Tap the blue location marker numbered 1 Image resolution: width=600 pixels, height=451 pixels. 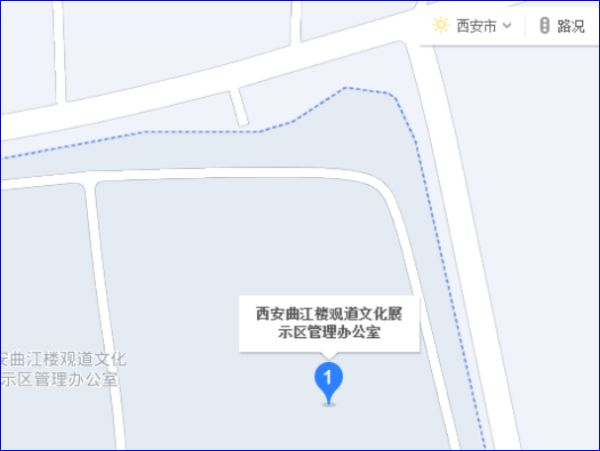pyautogui.click(x=329, y=380)
